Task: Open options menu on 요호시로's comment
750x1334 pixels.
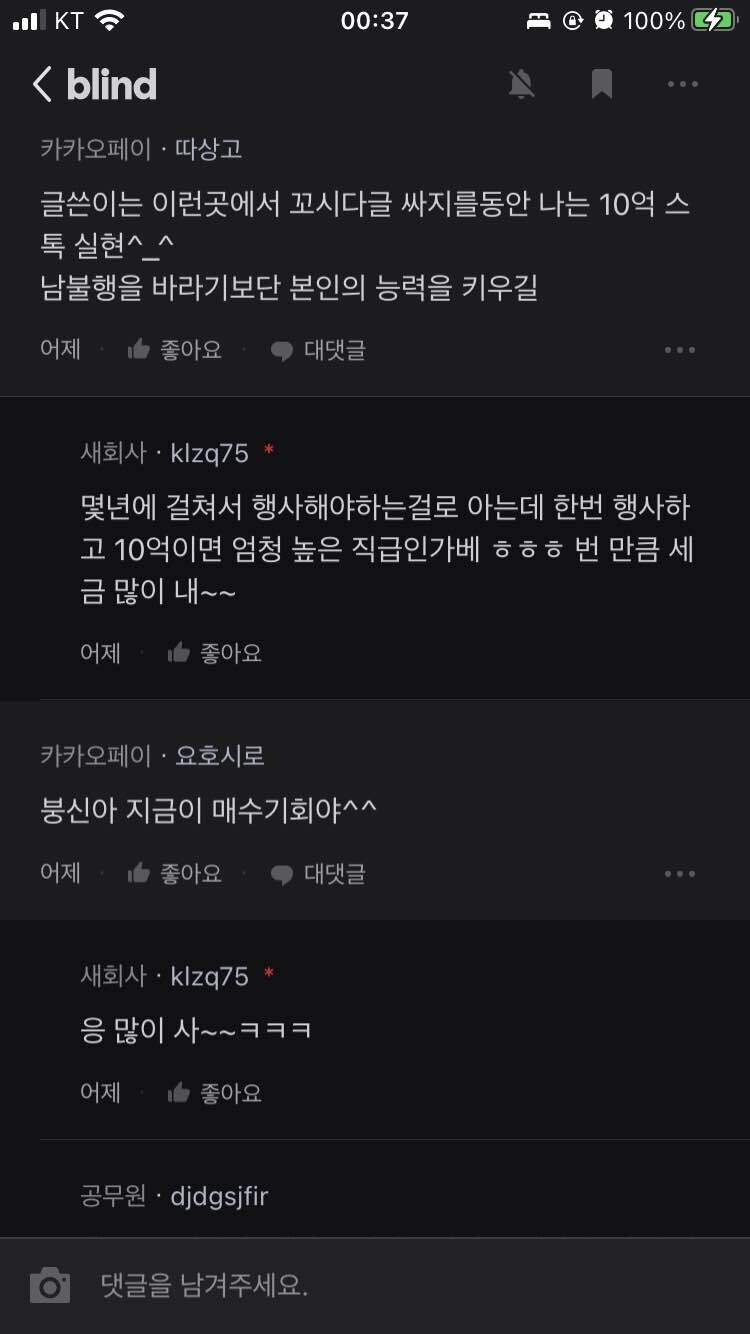Action: click(680, 872)
